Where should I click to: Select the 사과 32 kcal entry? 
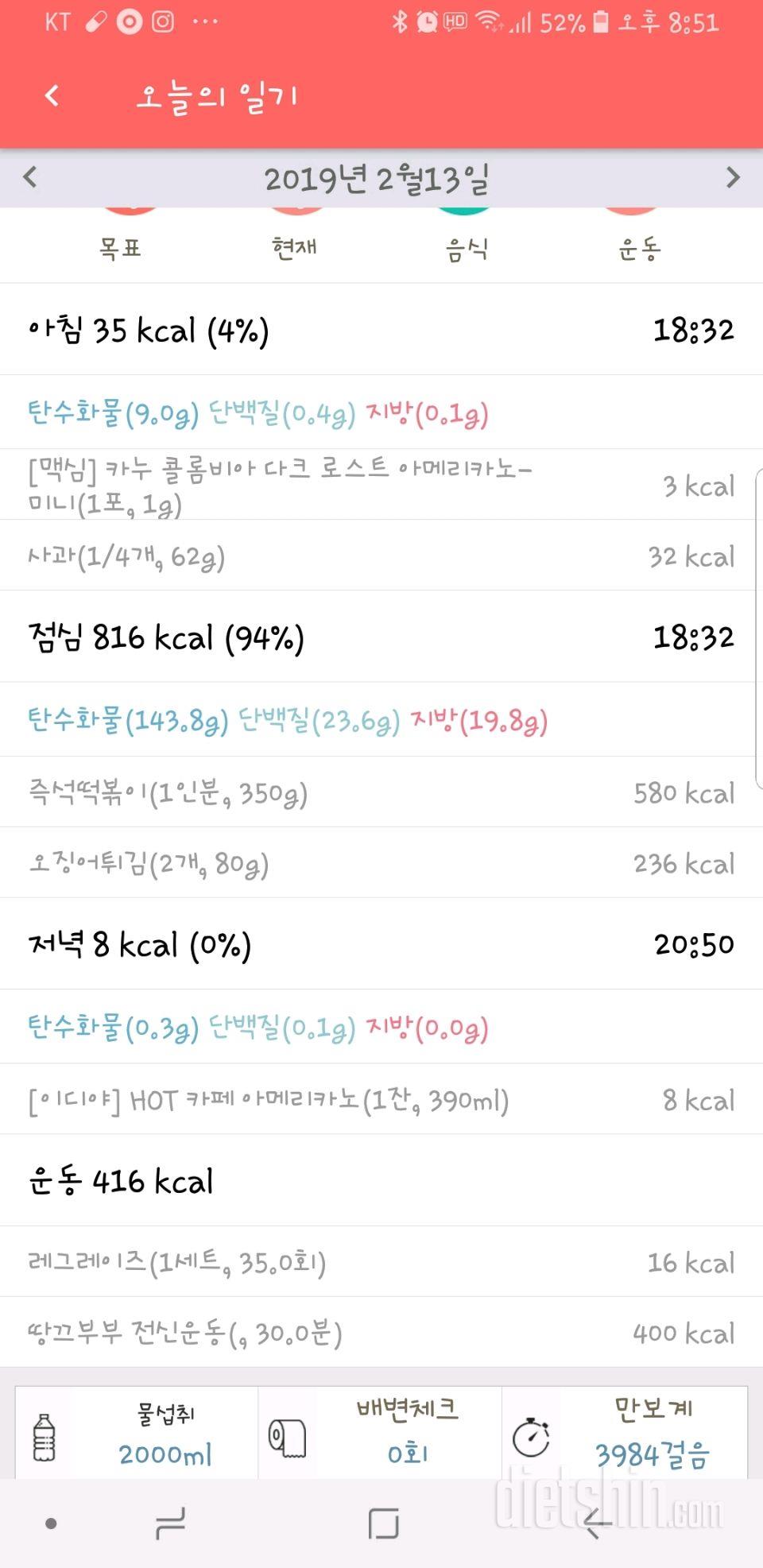click(381, 556)
